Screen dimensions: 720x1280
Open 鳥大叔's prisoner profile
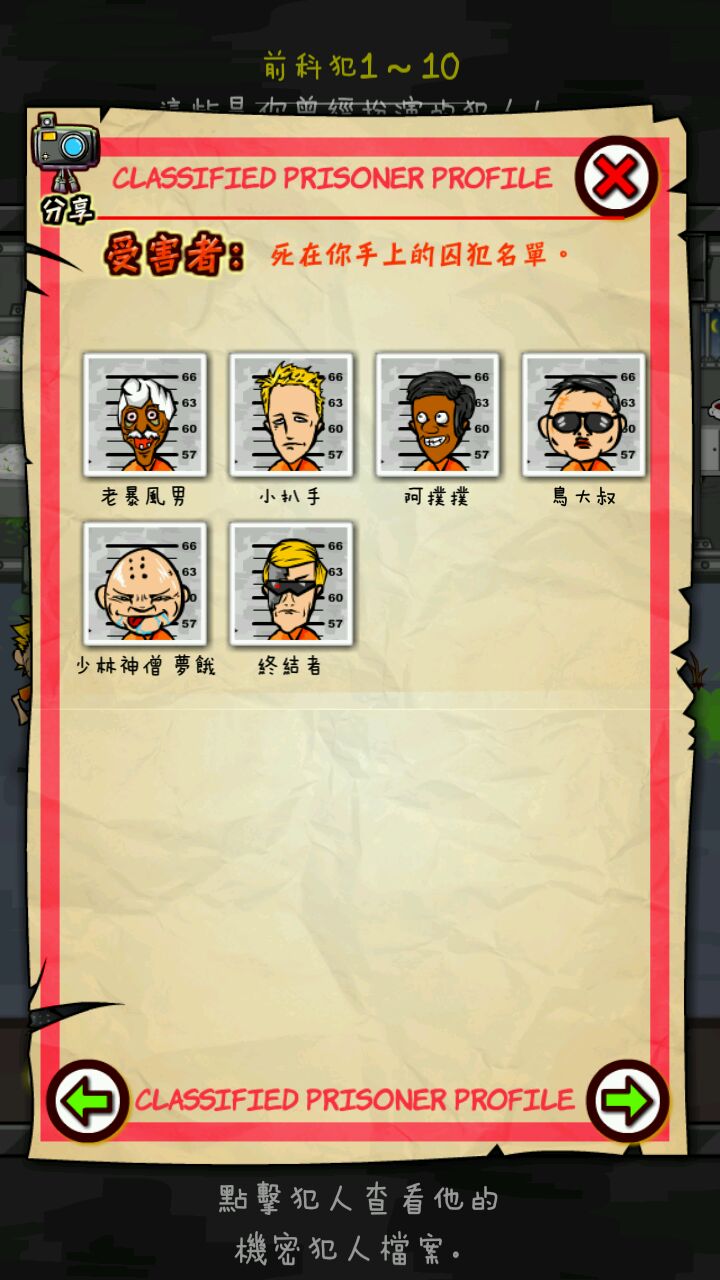pyautogui.click(x=584, y=415)
